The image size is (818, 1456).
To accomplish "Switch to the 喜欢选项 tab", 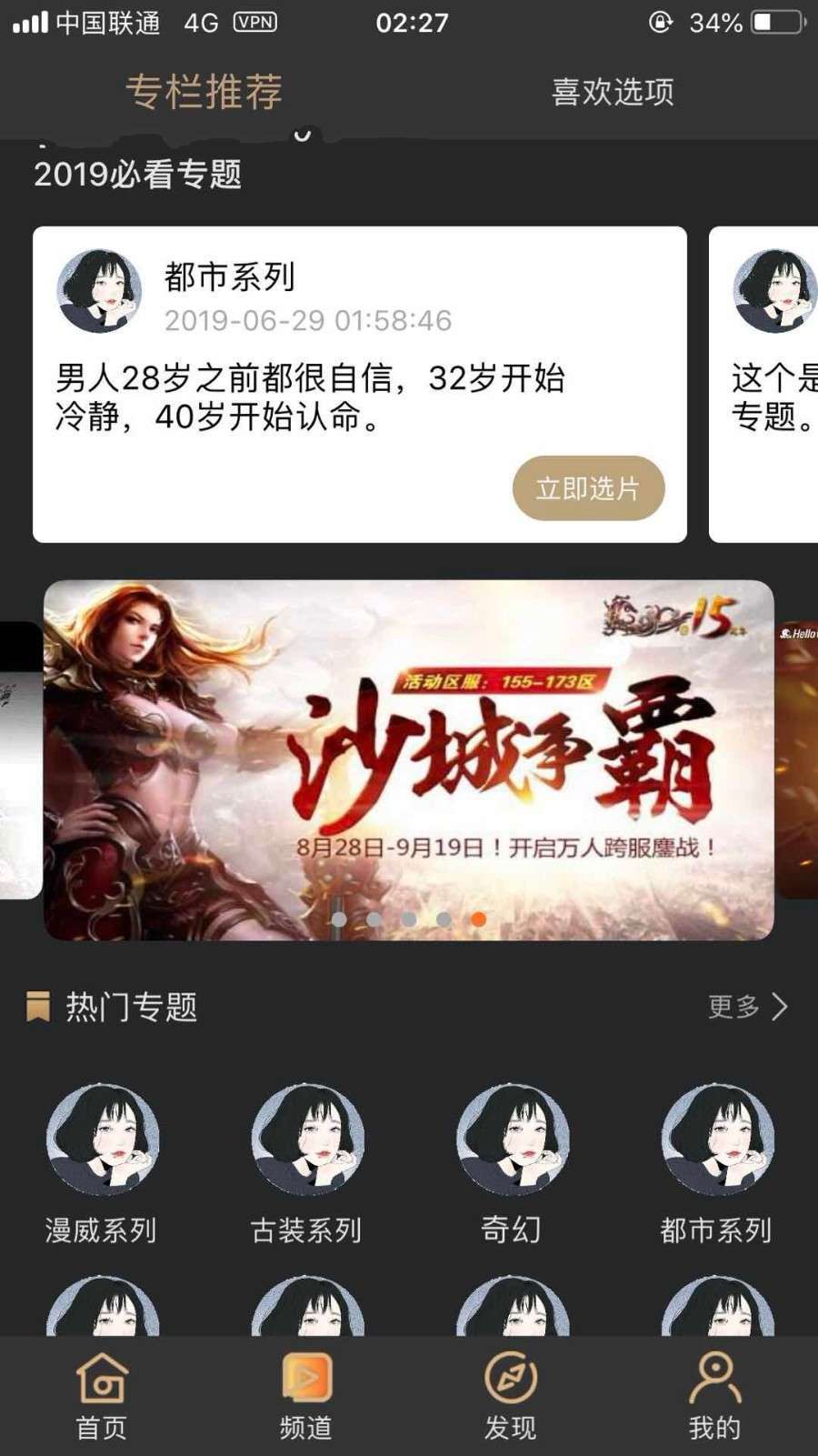I will click(x=613, y=92).
